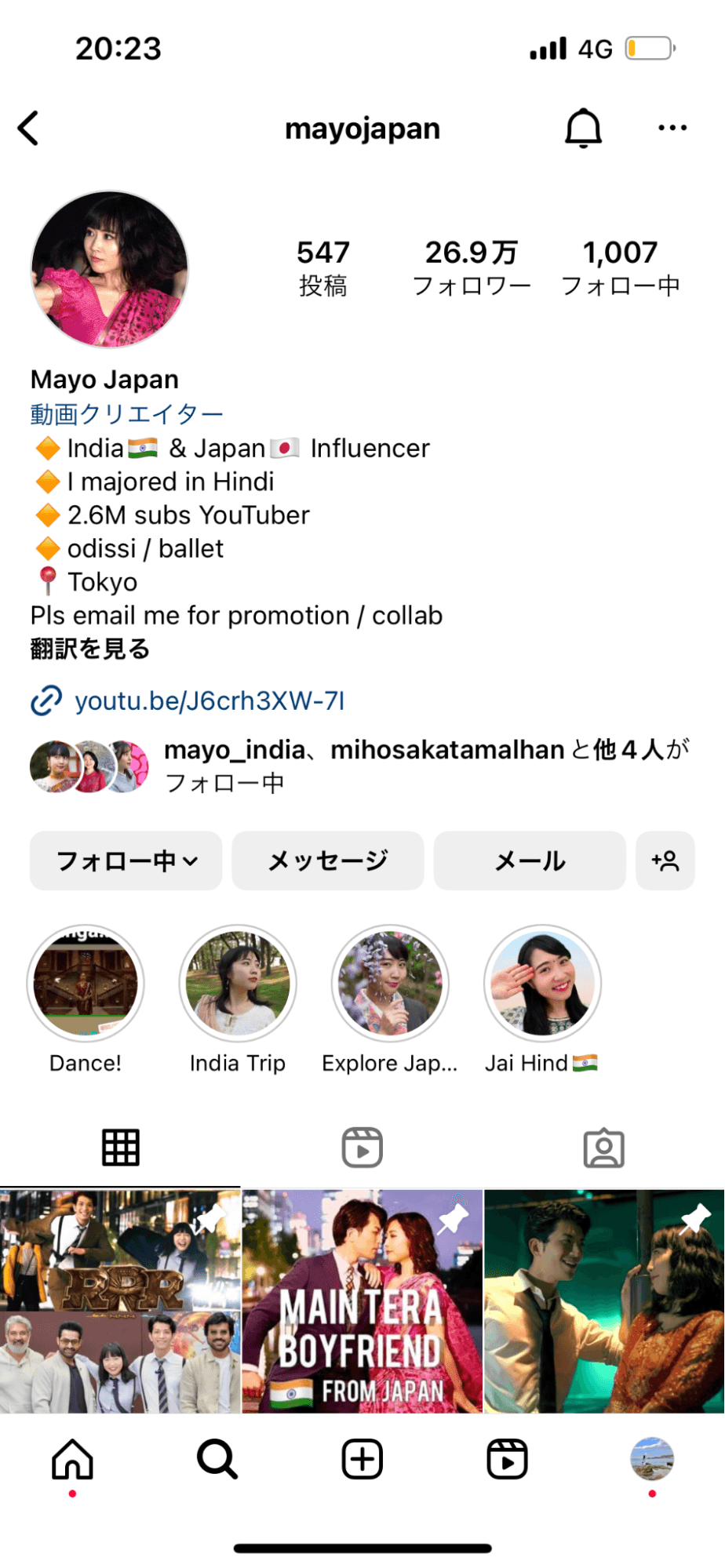Open the India Trip story highlight
The image size is (725, 1568).
pos(238,983)
